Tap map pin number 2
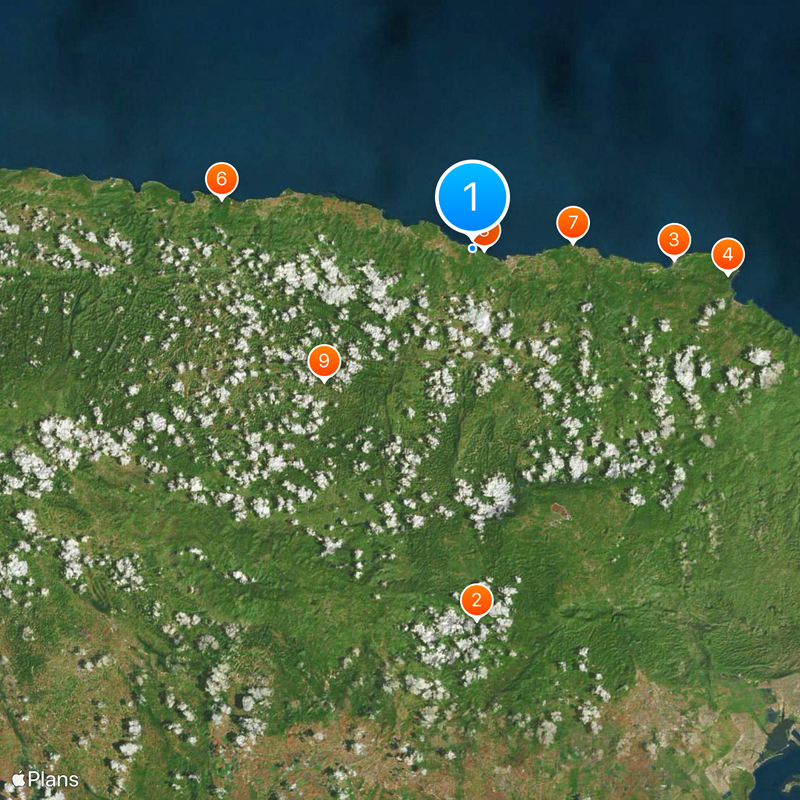 (476, 600)
